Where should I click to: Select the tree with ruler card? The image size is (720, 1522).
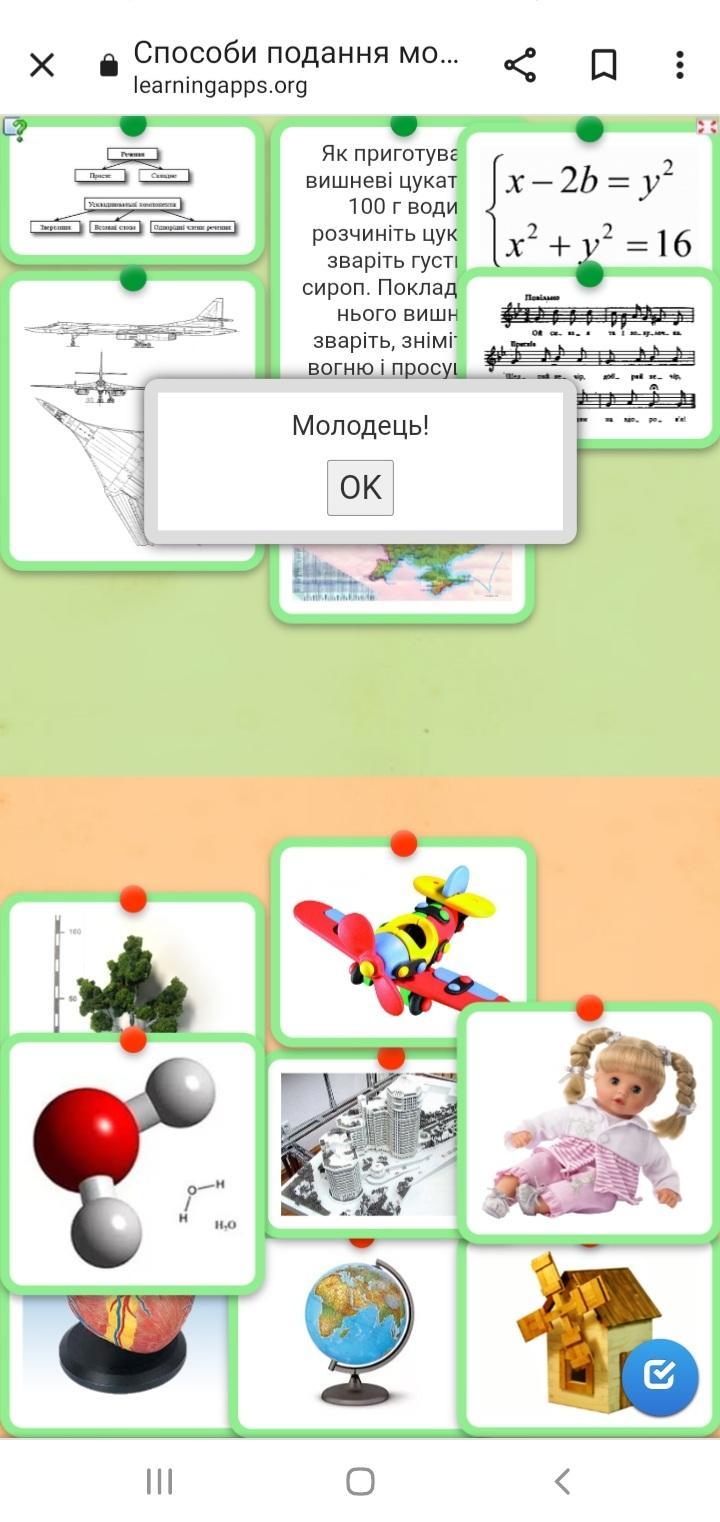(130, 970)
